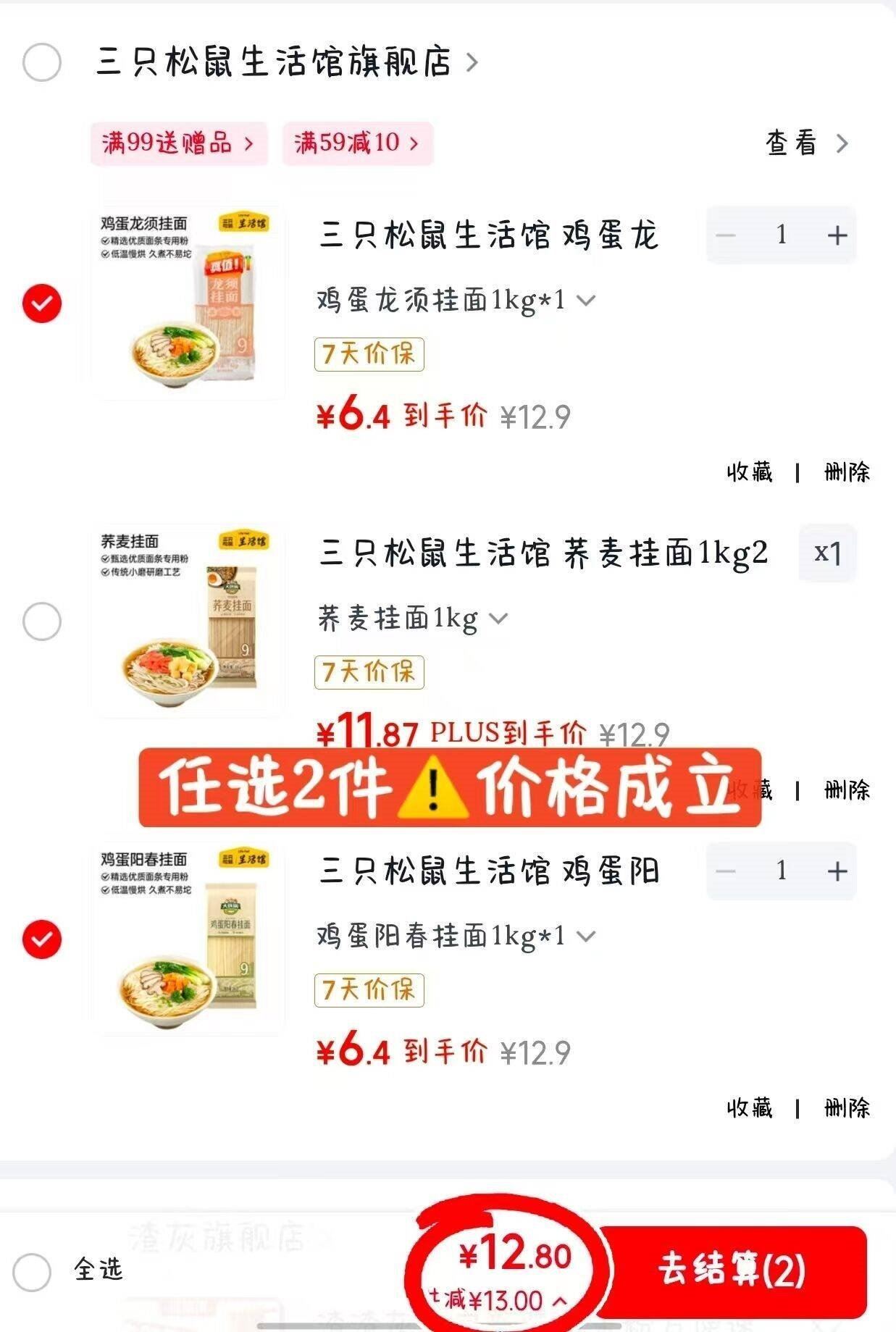Tap 查看 to view store promotions
896x1332 pixels.
tap(805, 143)
